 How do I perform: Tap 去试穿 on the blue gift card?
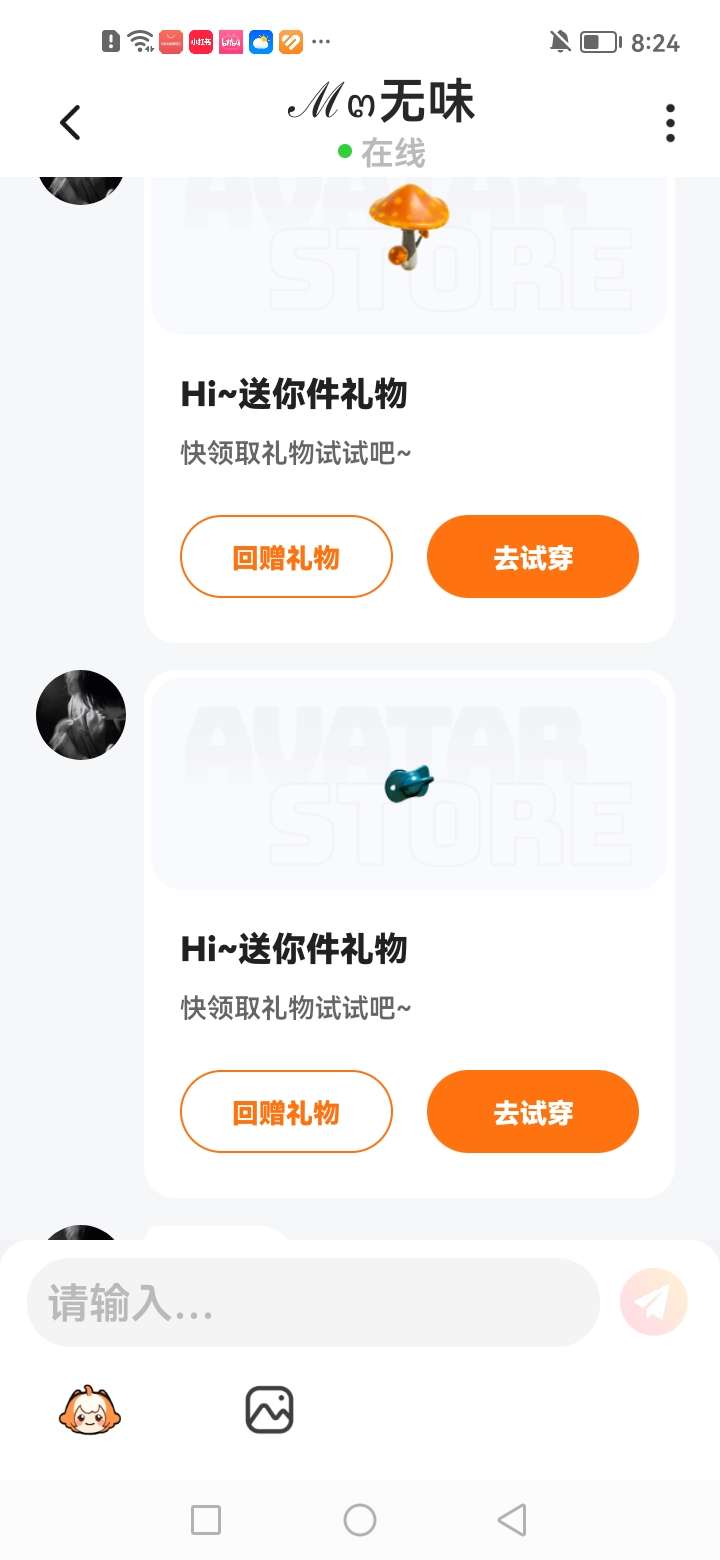coord(533,1112)
